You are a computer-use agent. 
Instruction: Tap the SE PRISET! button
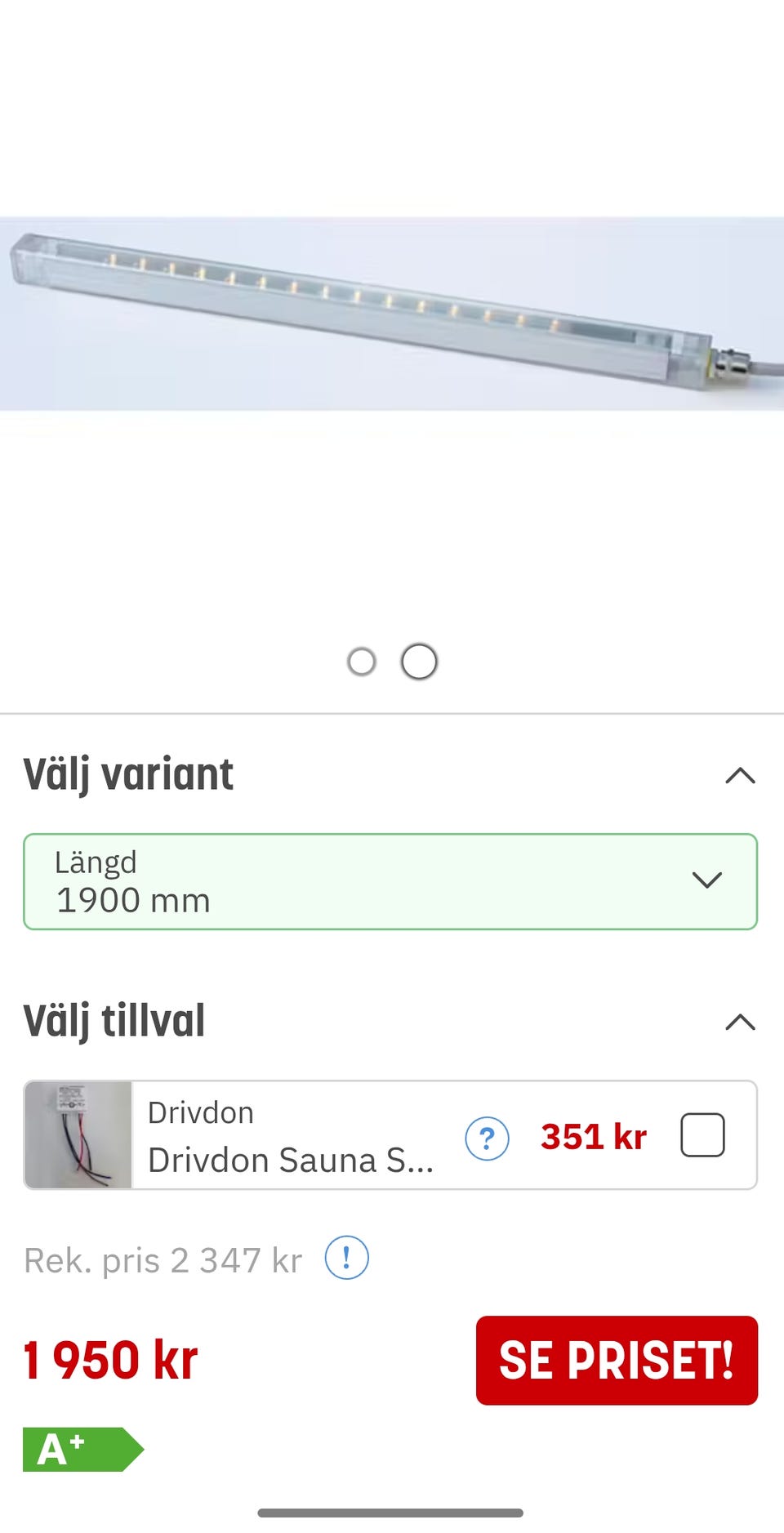pos(617,1360)
